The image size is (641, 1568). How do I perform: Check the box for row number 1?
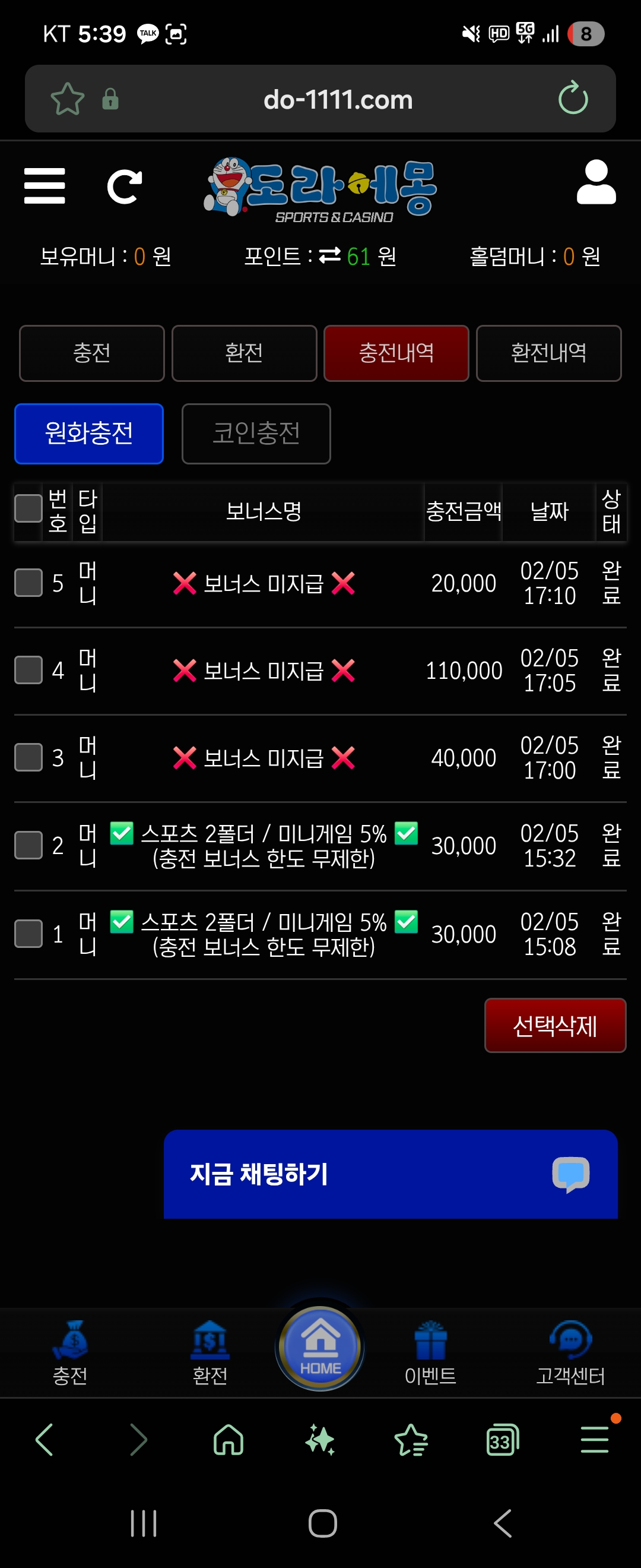pos(28,933)
